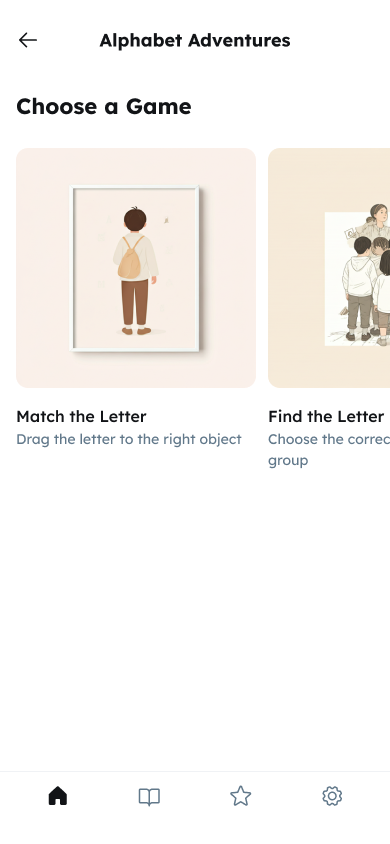The image size is (390, 844).
Task: Open the settings gear tab
Action: pos(332,796)
